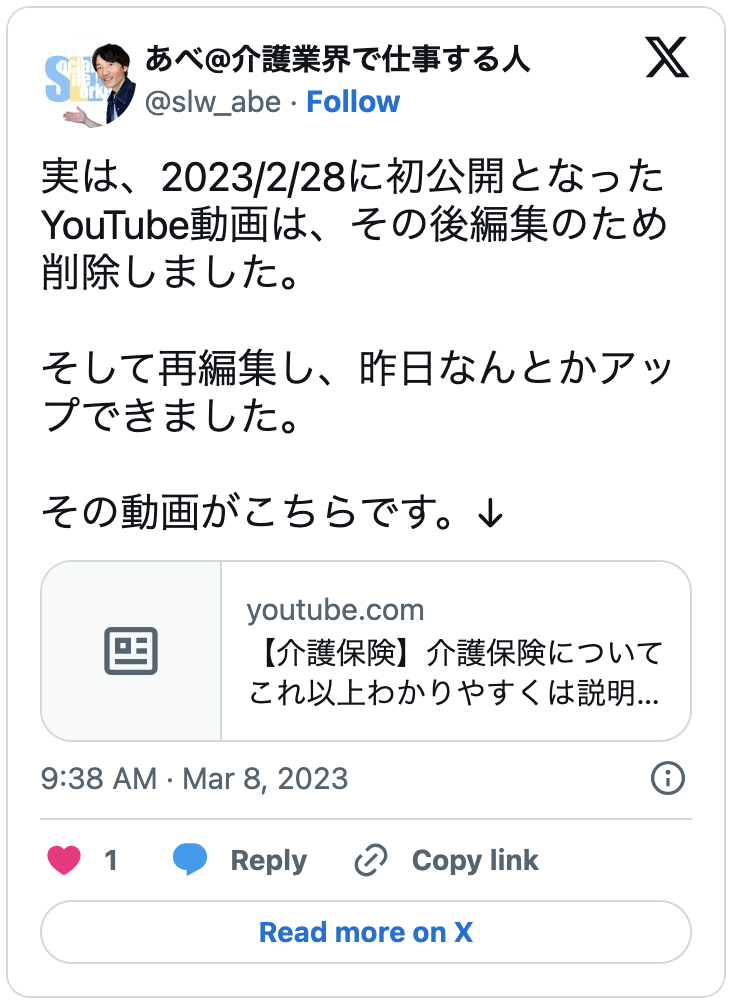Open the 9:38 AM · Mar 8, 2023 timestamp
This screenshot has height=1008, width=734.
[x=195, y=778]
